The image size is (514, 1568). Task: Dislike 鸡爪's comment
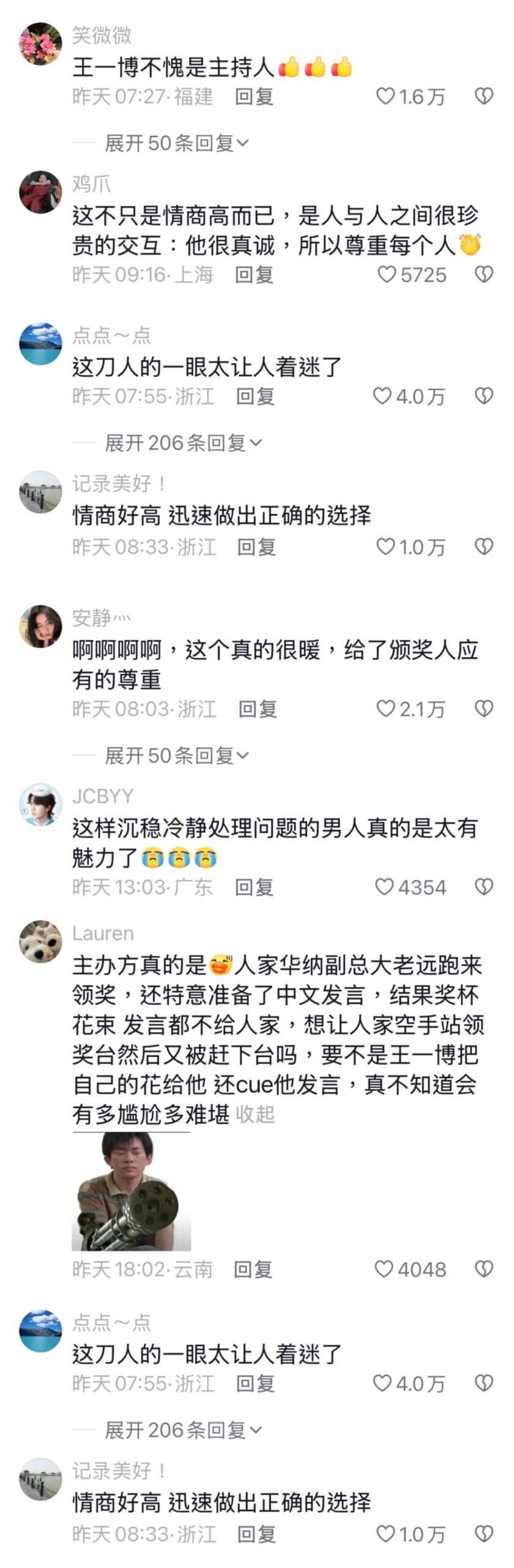coord(484,274)
